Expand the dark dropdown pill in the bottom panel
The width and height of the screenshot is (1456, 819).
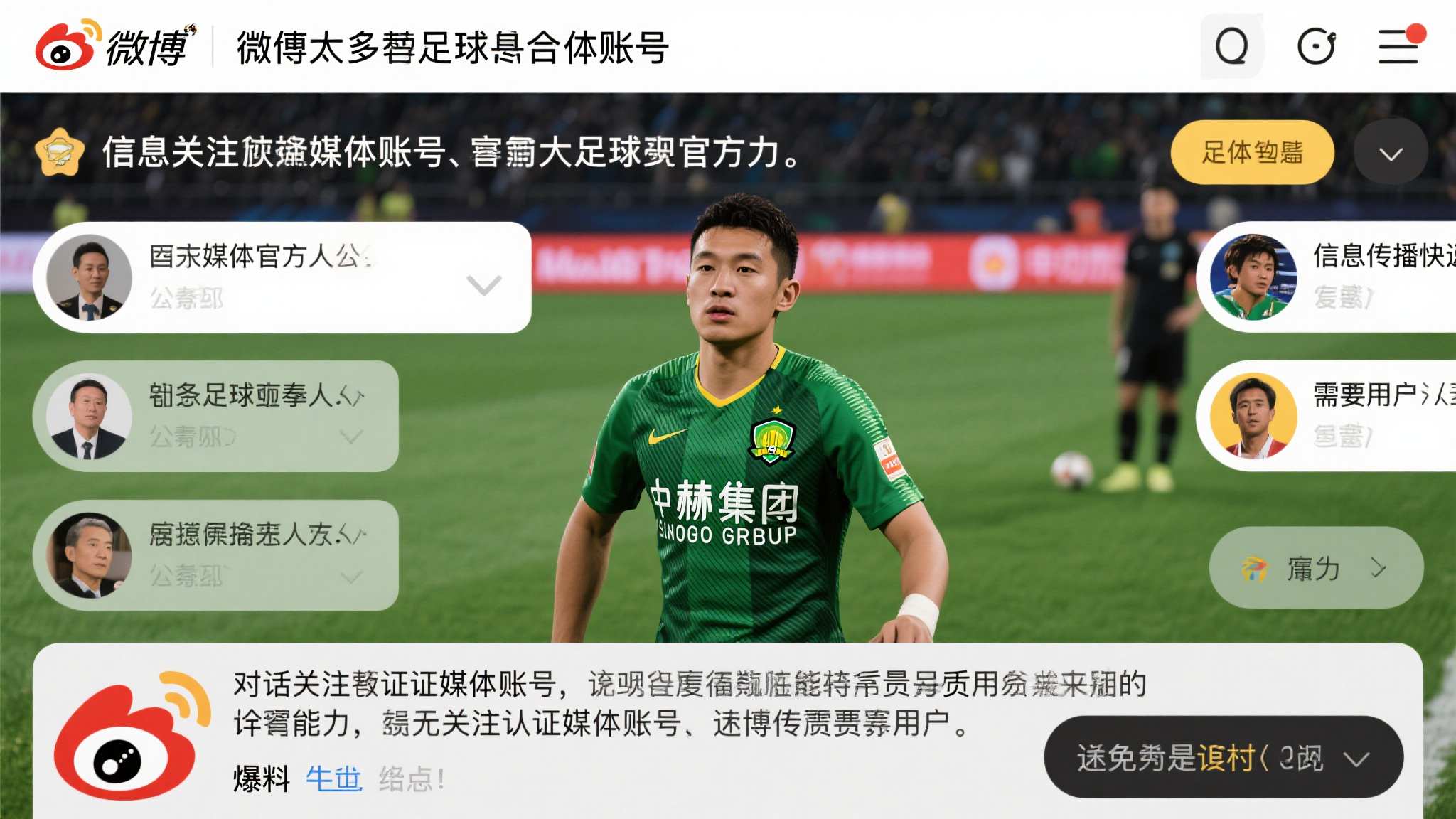tap(1223, 758)
